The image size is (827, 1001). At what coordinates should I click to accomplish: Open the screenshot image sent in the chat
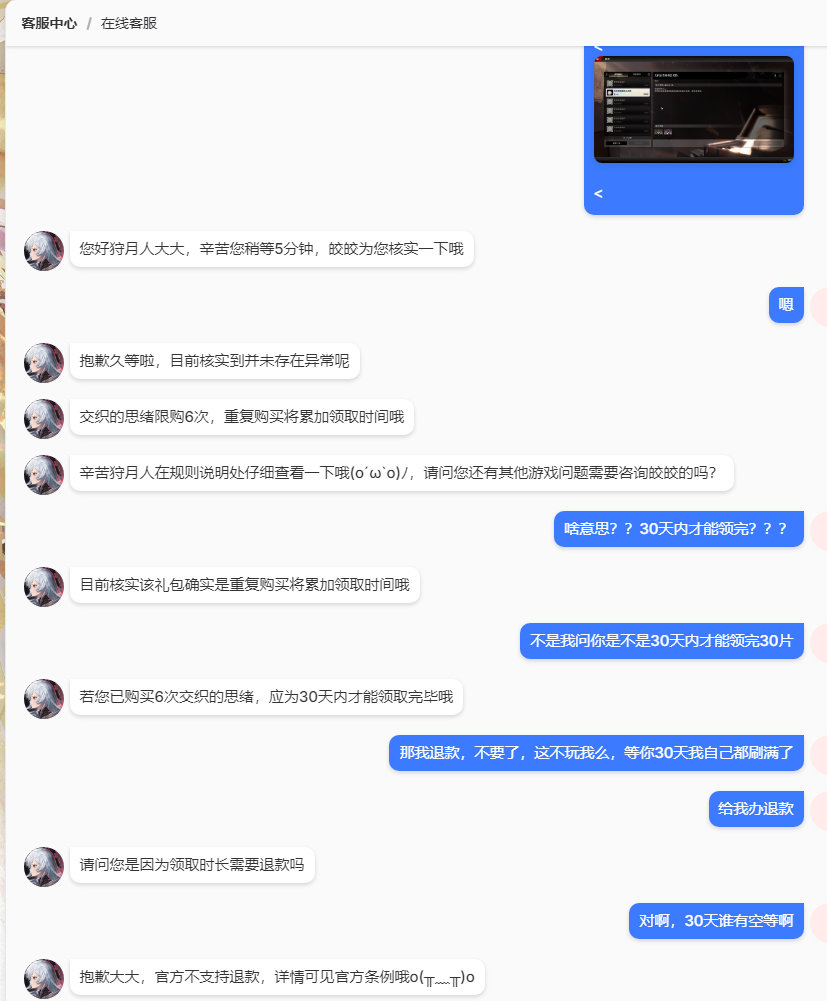[x=693, y=109]
